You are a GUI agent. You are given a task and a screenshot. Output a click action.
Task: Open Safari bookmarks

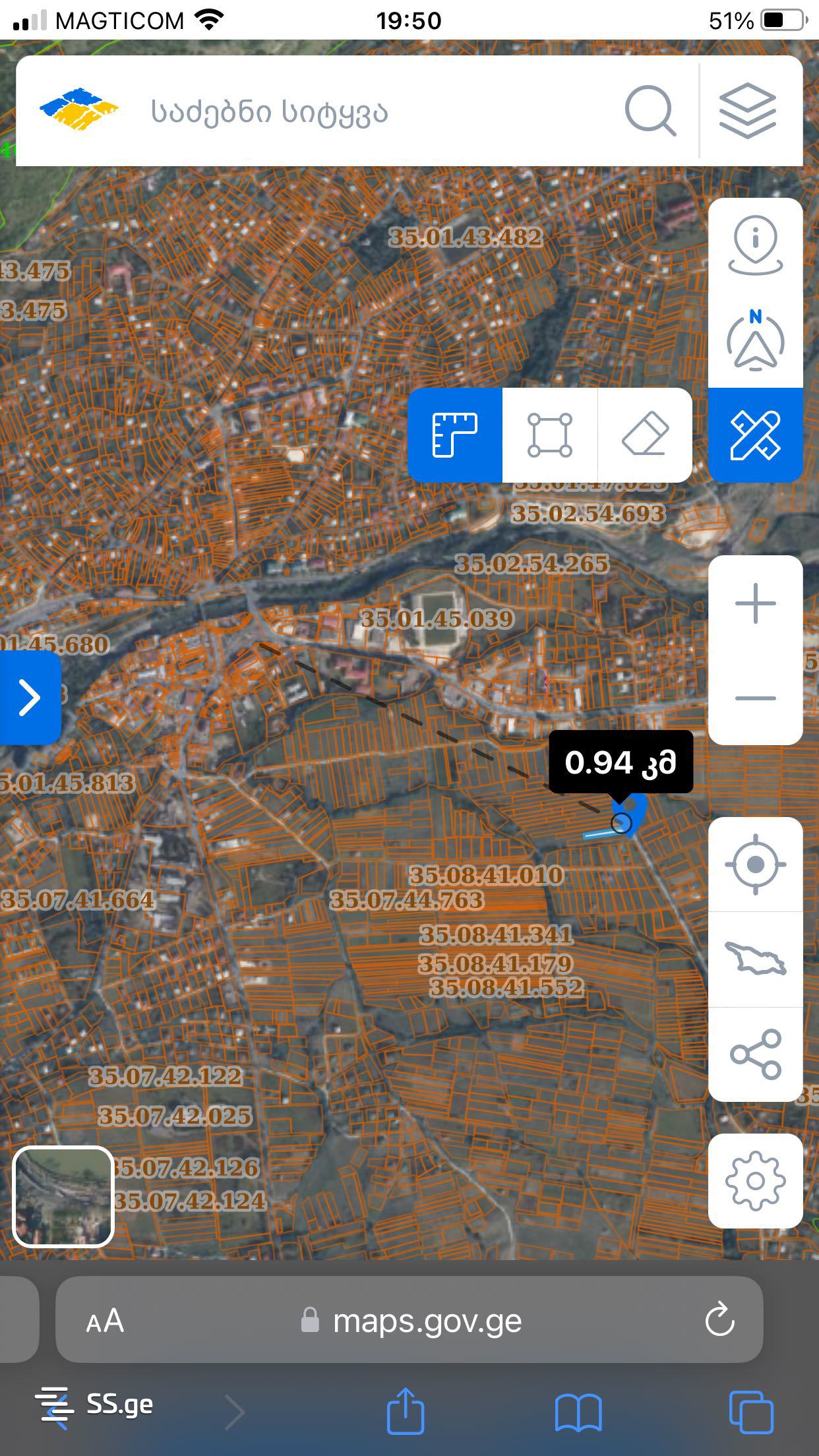(578, 1412)
